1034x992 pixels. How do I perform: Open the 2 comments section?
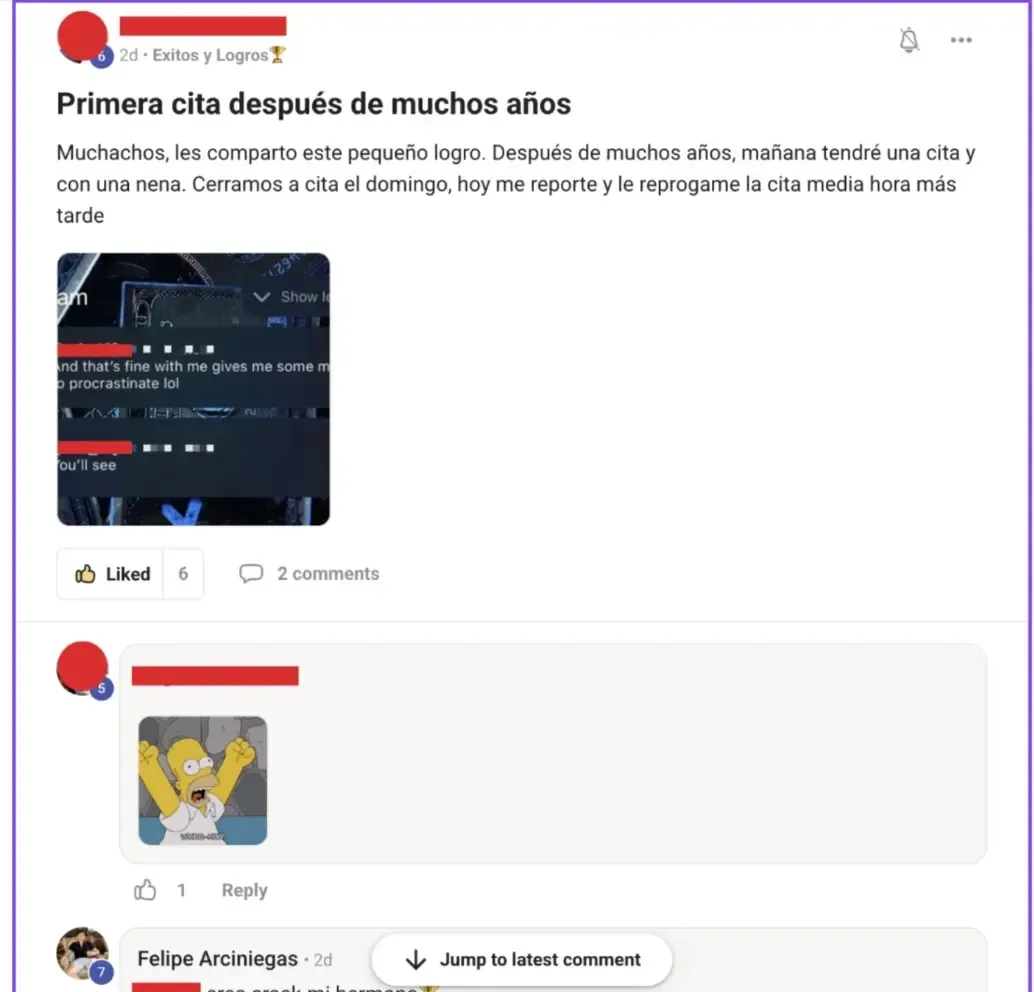click(x=309, y=574)
